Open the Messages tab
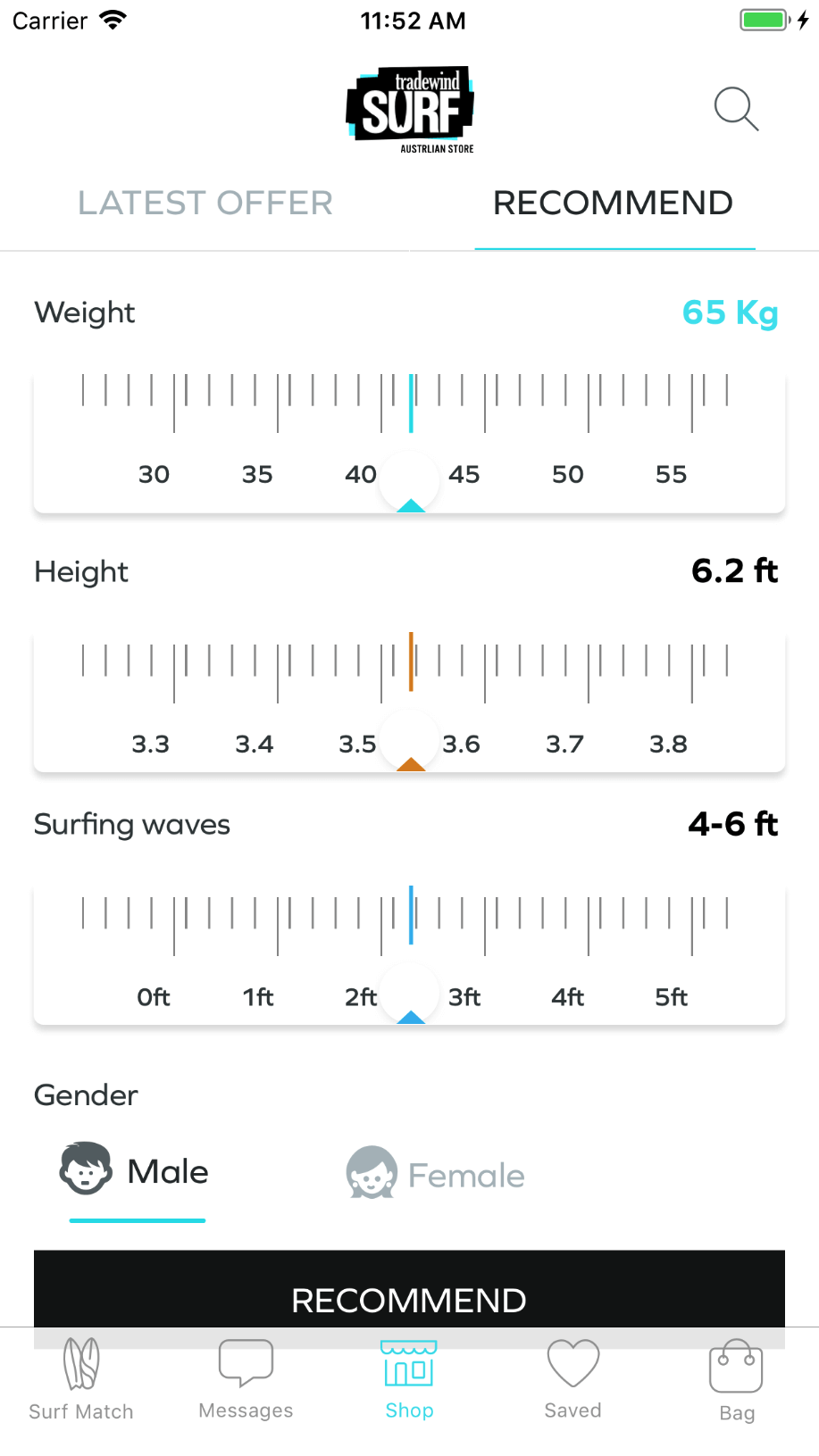Screen dimensions: 819x1456 246,1379
